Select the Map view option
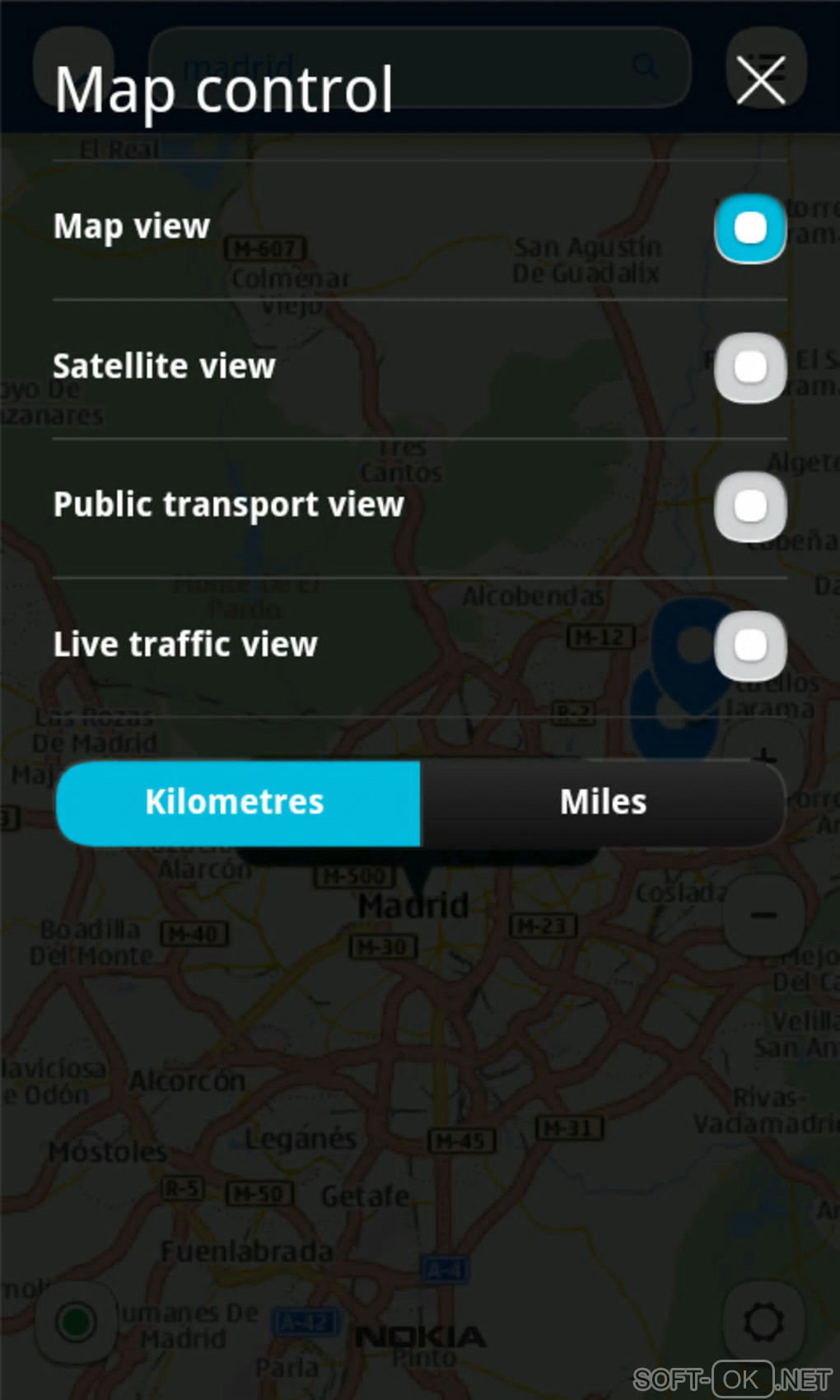This screenshot has height=1400, width=840. [x=749, y=228]
